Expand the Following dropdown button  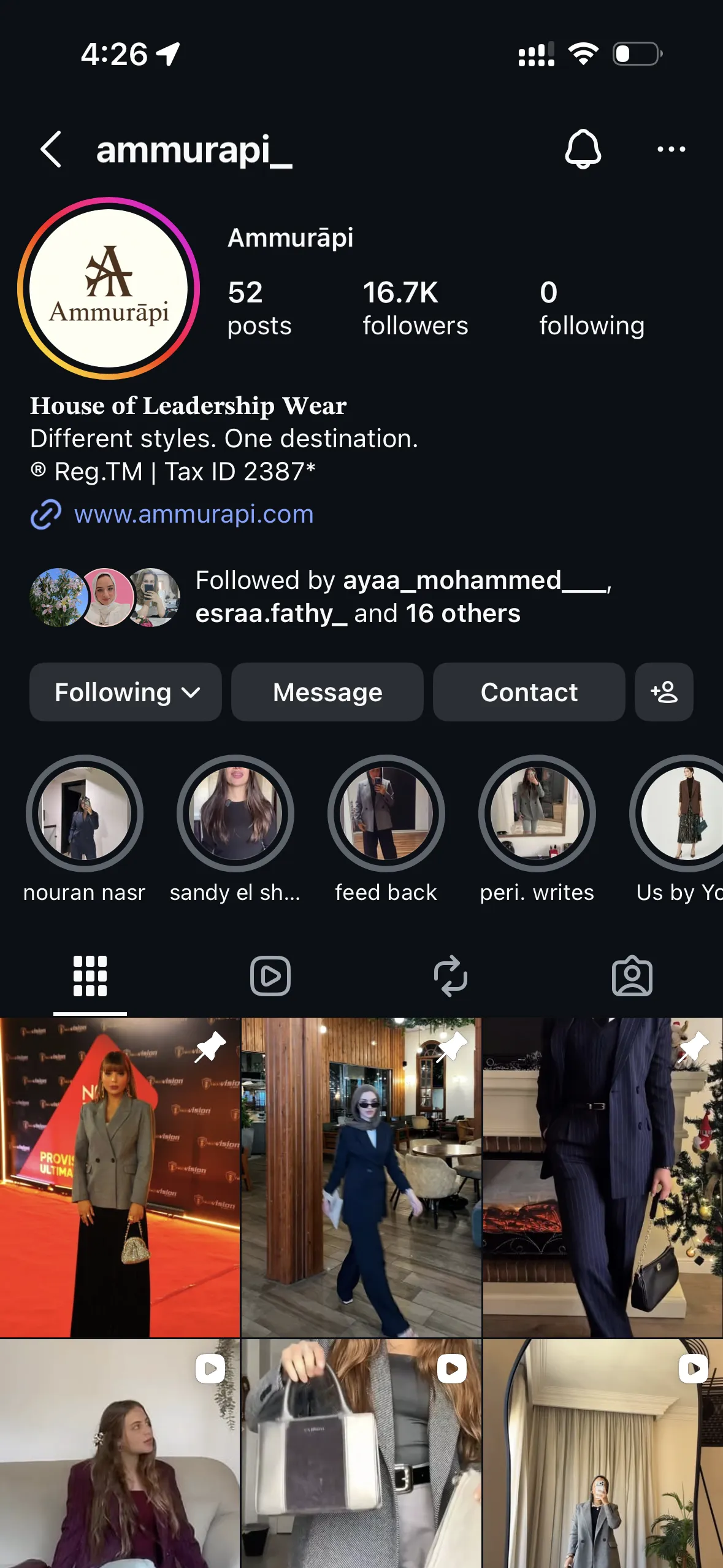(126, 692)
